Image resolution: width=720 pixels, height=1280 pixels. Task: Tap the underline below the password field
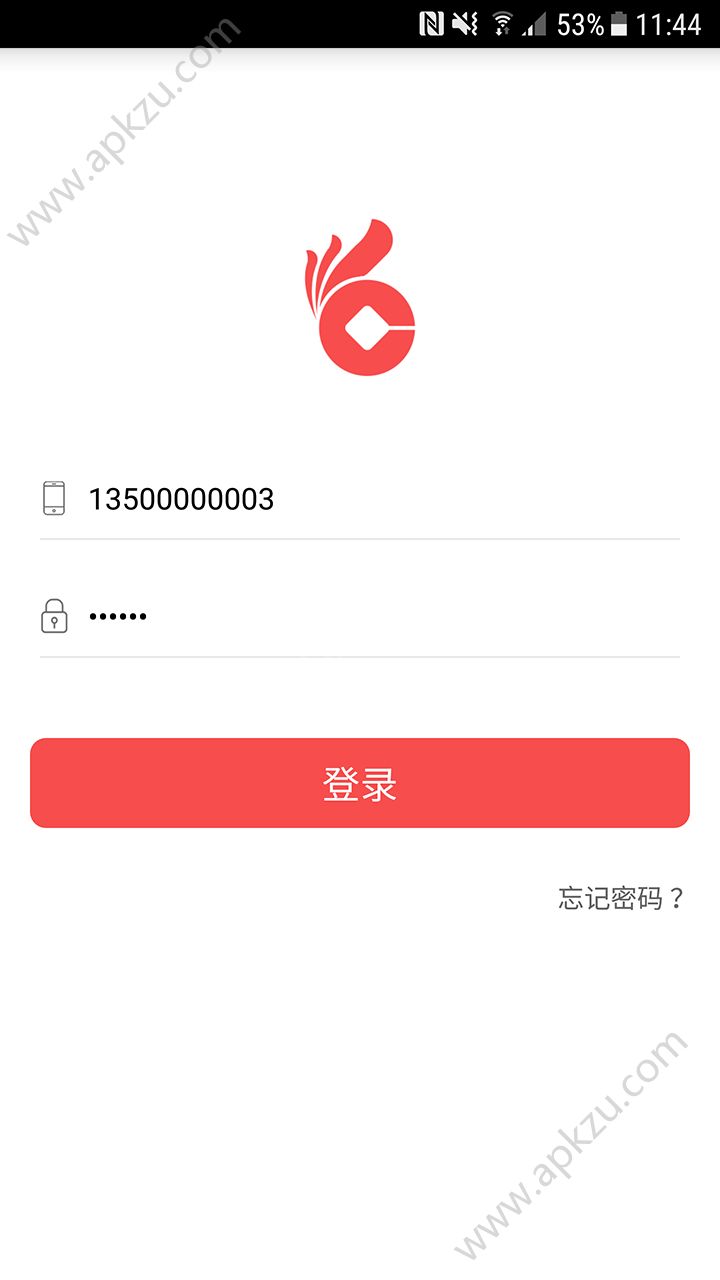coord(360,659)
